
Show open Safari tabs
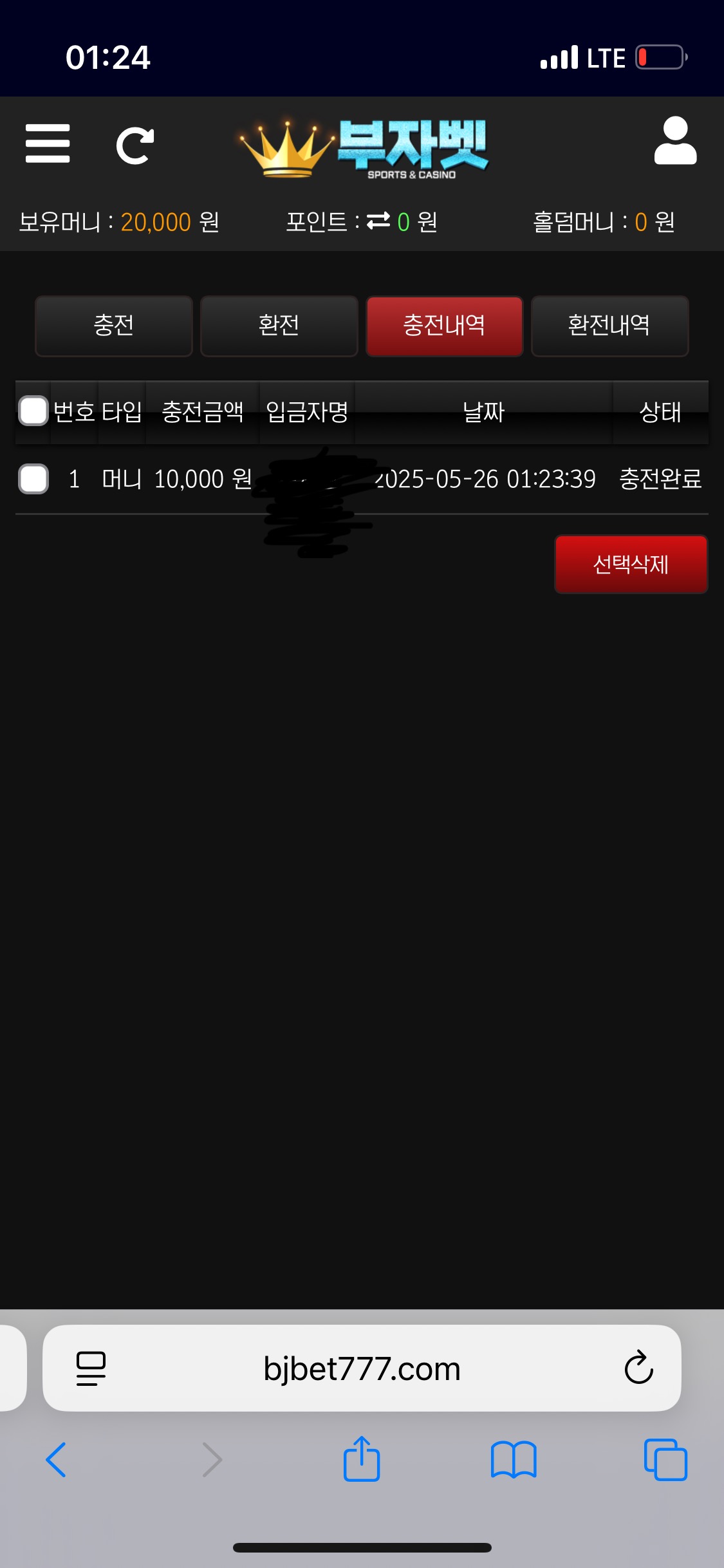coord(665,1460)
